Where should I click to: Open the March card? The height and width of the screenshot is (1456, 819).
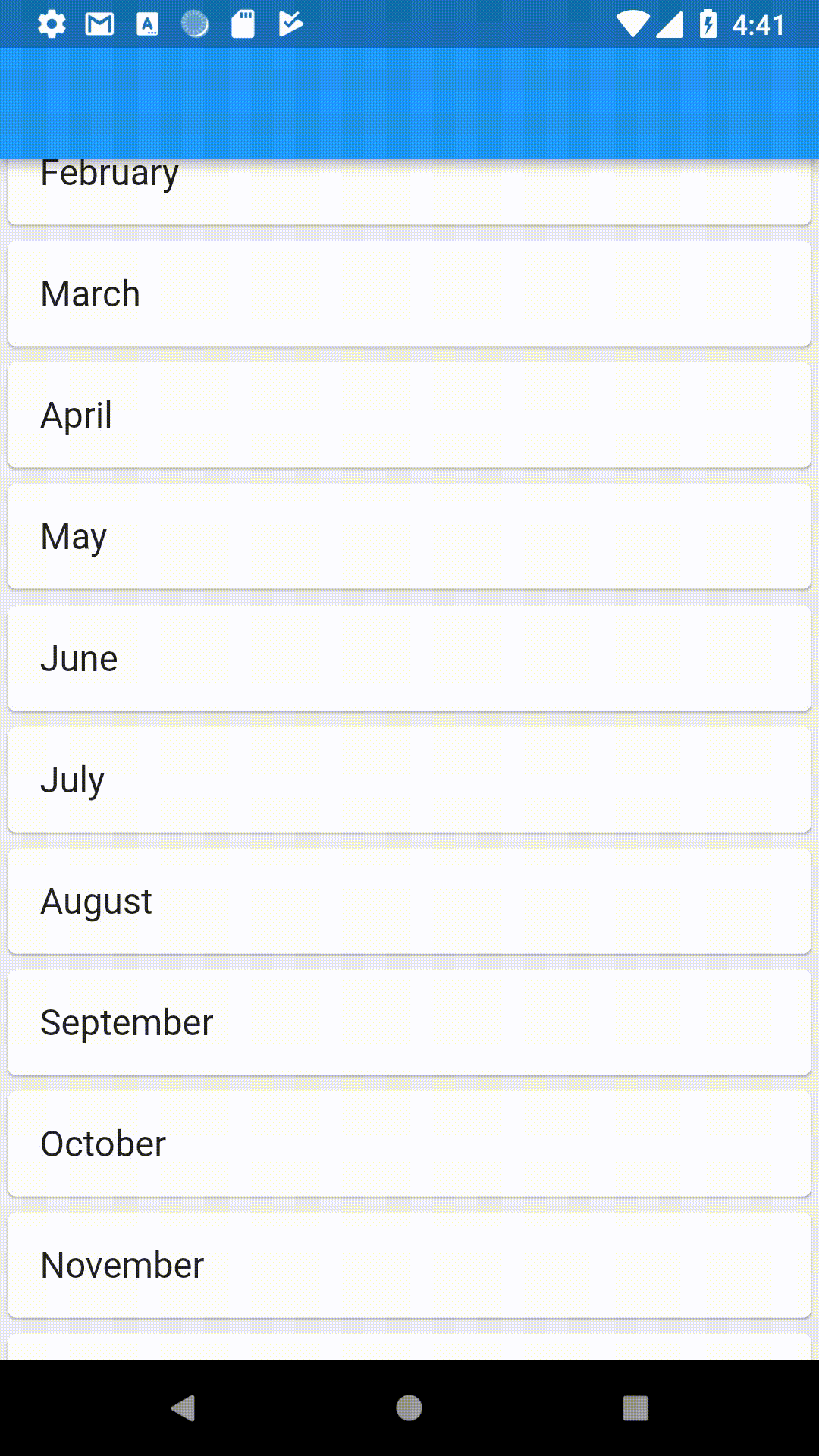pyautogui.click(x=409, y=294)
